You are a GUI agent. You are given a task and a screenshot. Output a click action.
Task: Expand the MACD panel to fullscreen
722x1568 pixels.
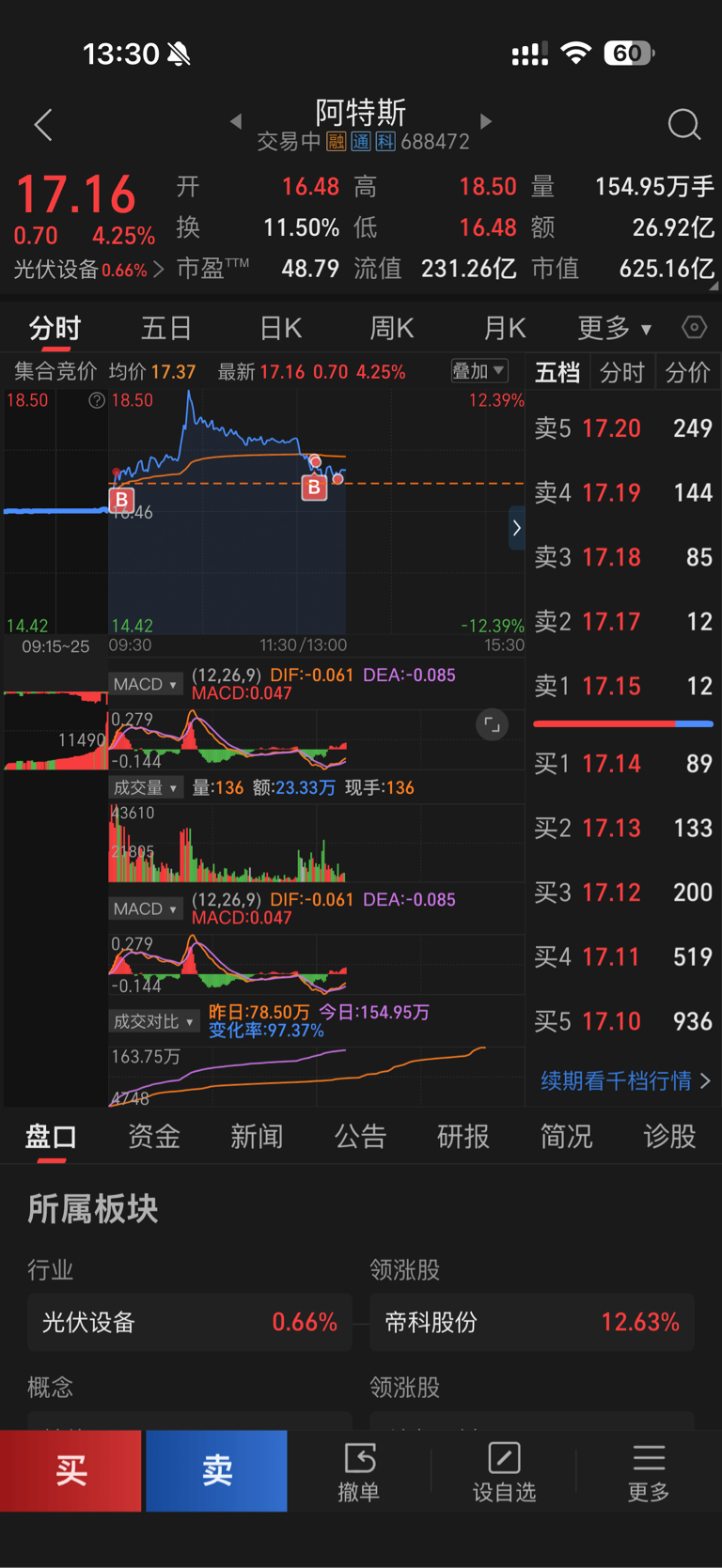tap(492, 725)
